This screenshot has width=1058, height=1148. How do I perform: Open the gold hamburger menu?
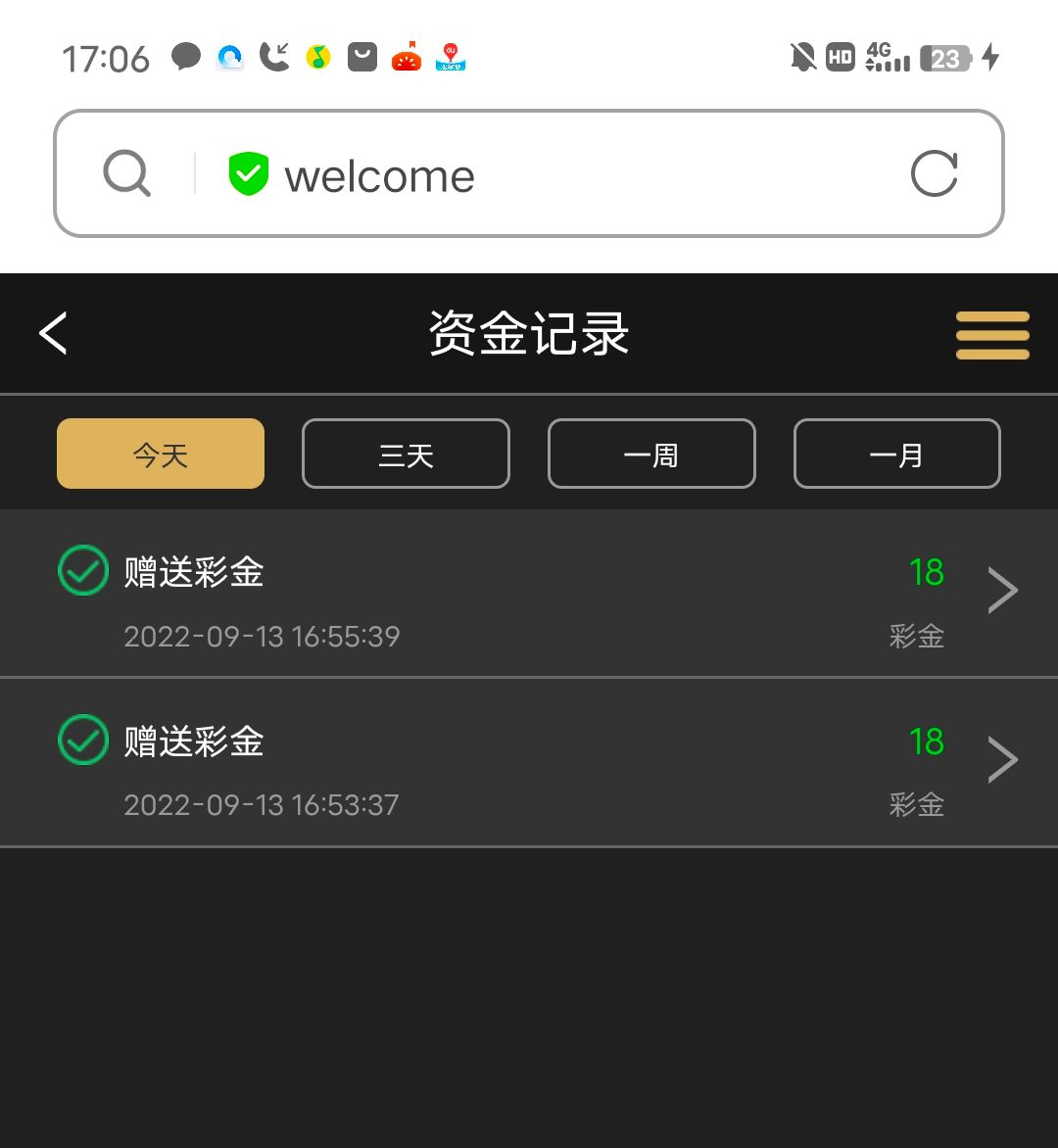[991, 335]
